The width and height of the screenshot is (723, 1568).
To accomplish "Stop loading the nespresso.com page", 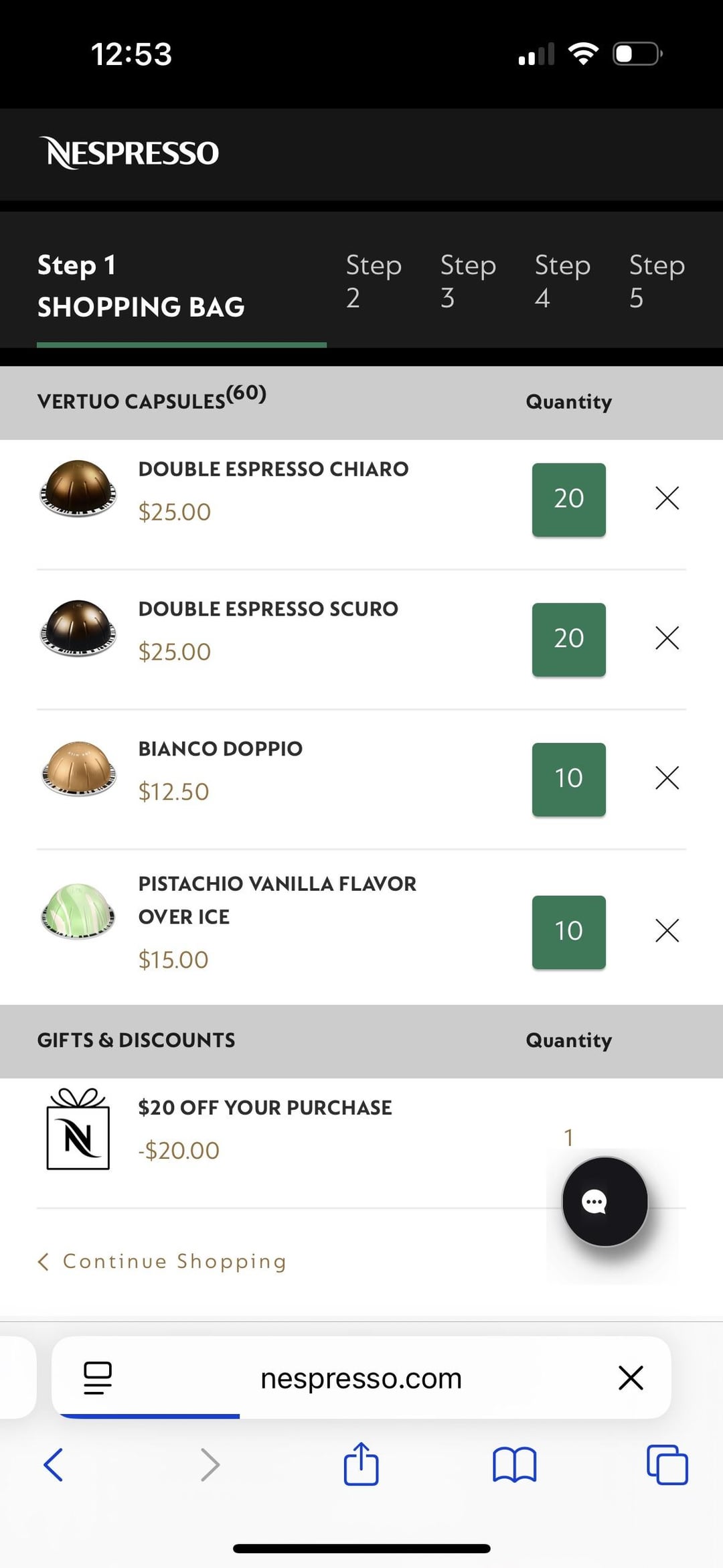I will [x=631, y=1378].
